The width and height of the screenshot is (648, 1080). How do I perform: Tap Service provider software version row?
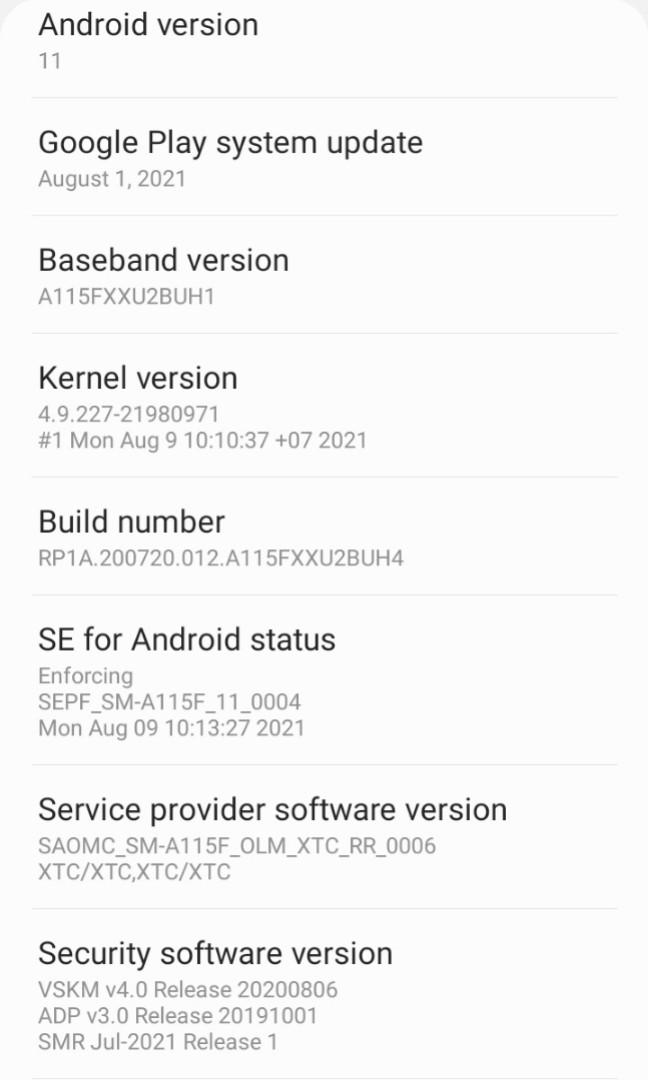[324, 837]
